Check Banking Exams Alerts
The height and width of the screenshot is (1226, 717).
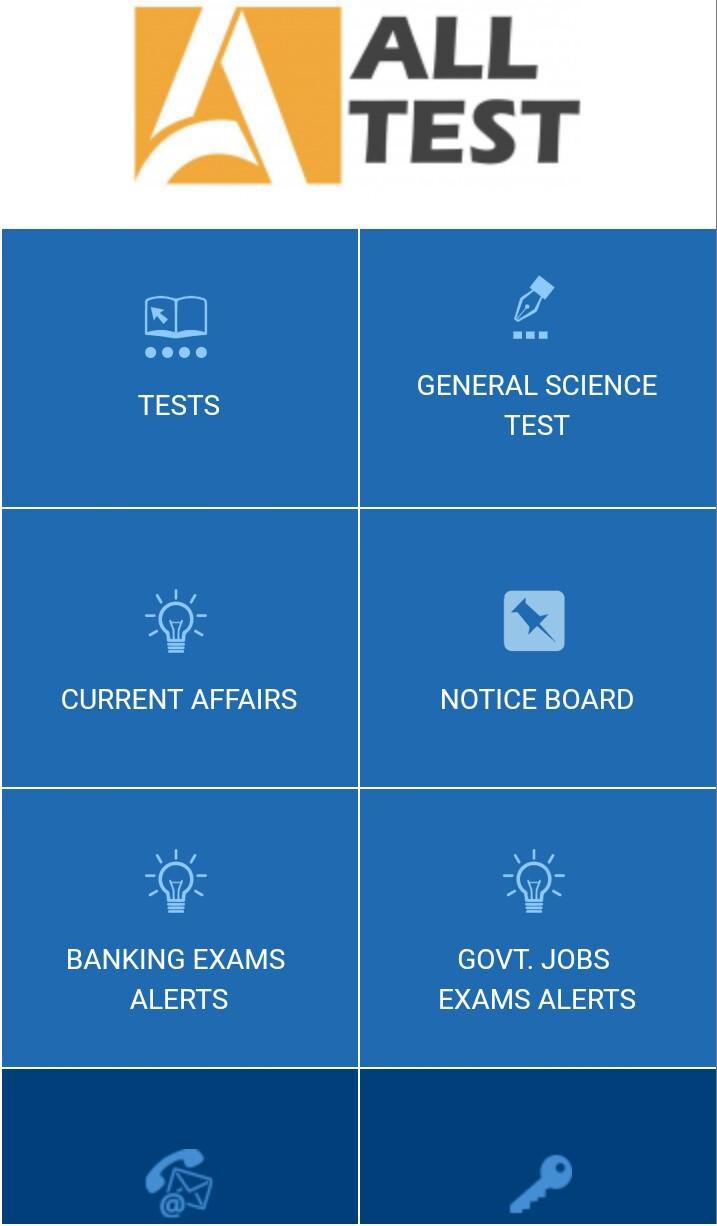(x=179, y=928)
